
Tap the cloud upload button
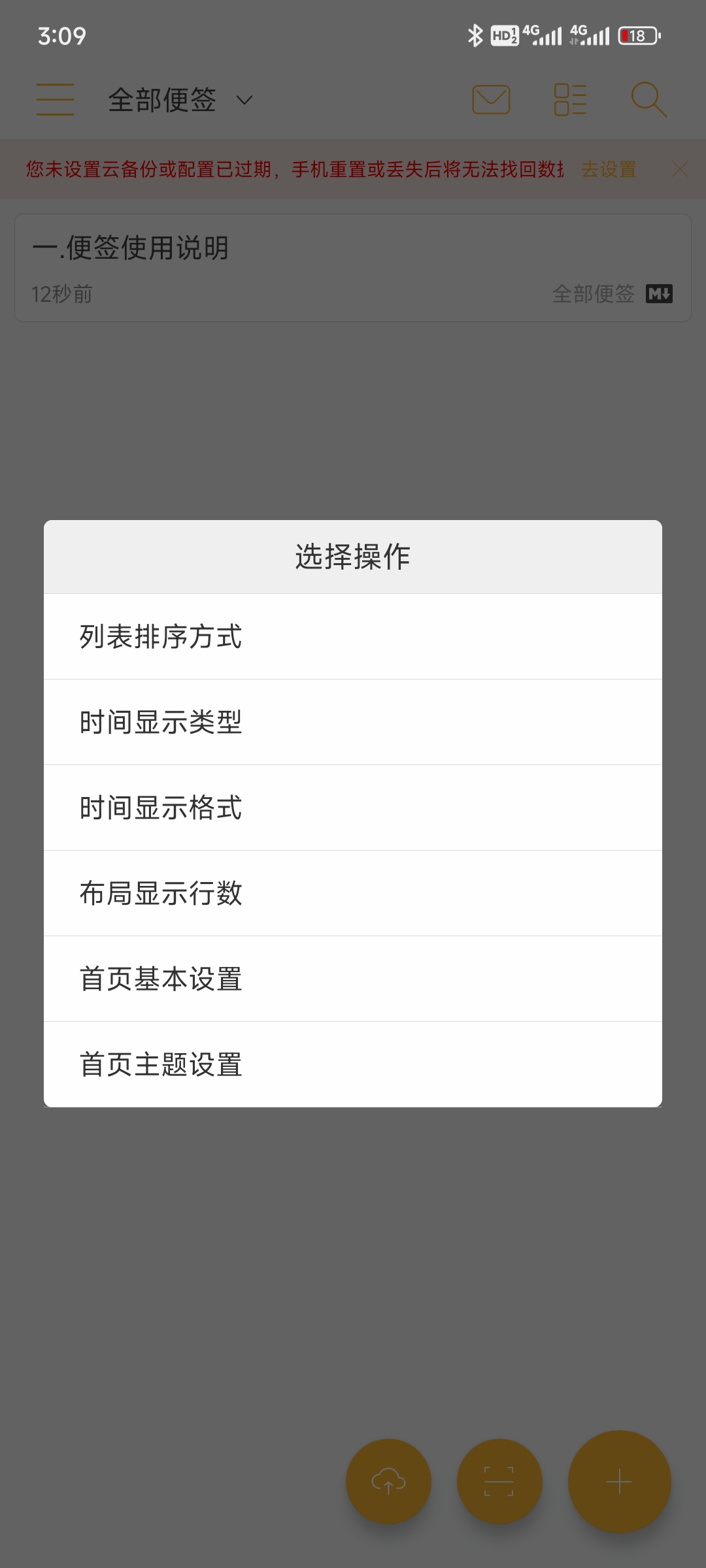click(388, 1481)
